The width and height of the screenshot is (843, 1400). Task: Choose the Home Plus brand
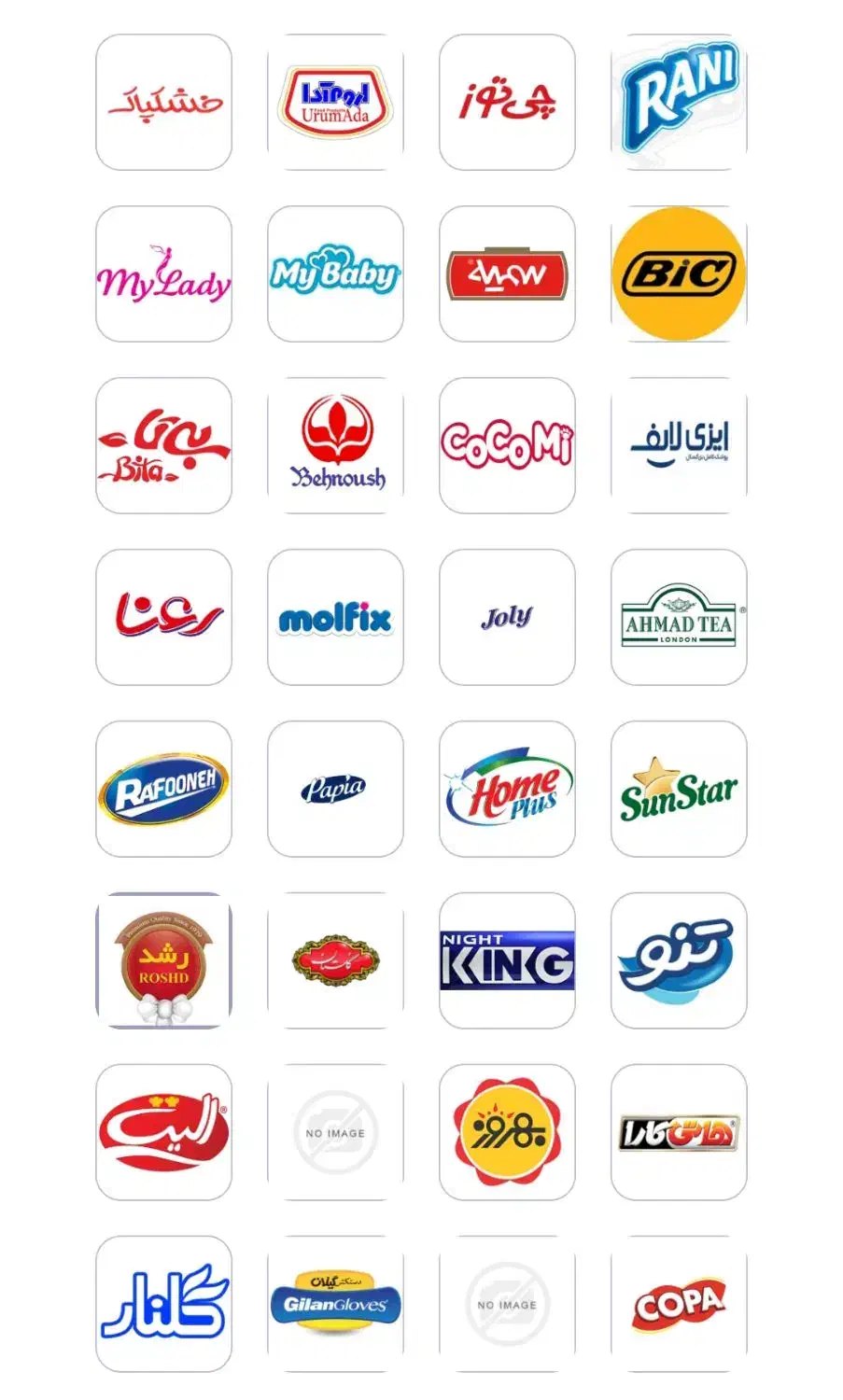507,789
